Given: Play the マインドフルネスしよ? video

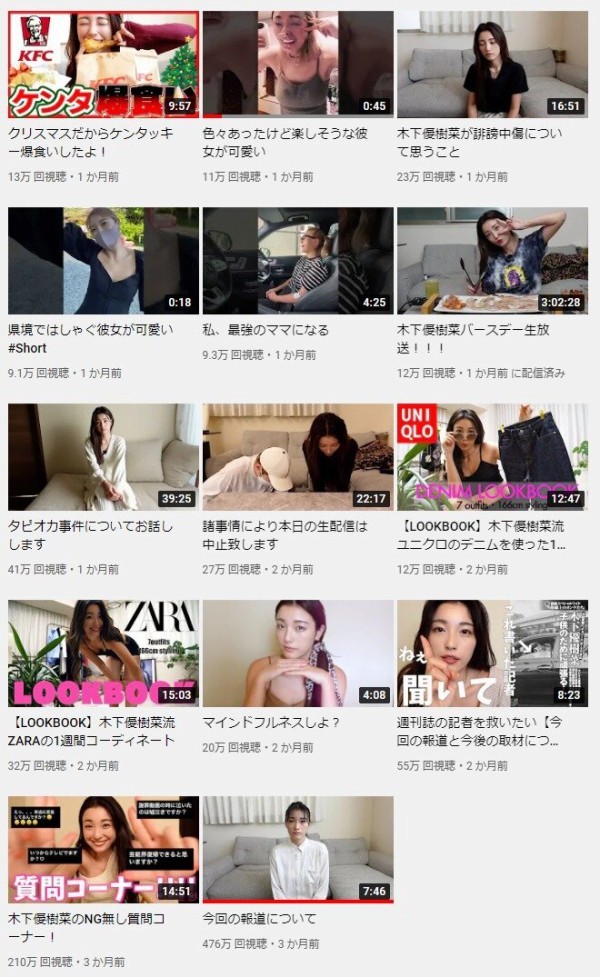Looking at the screenshot, I should [x=297, y=653].
